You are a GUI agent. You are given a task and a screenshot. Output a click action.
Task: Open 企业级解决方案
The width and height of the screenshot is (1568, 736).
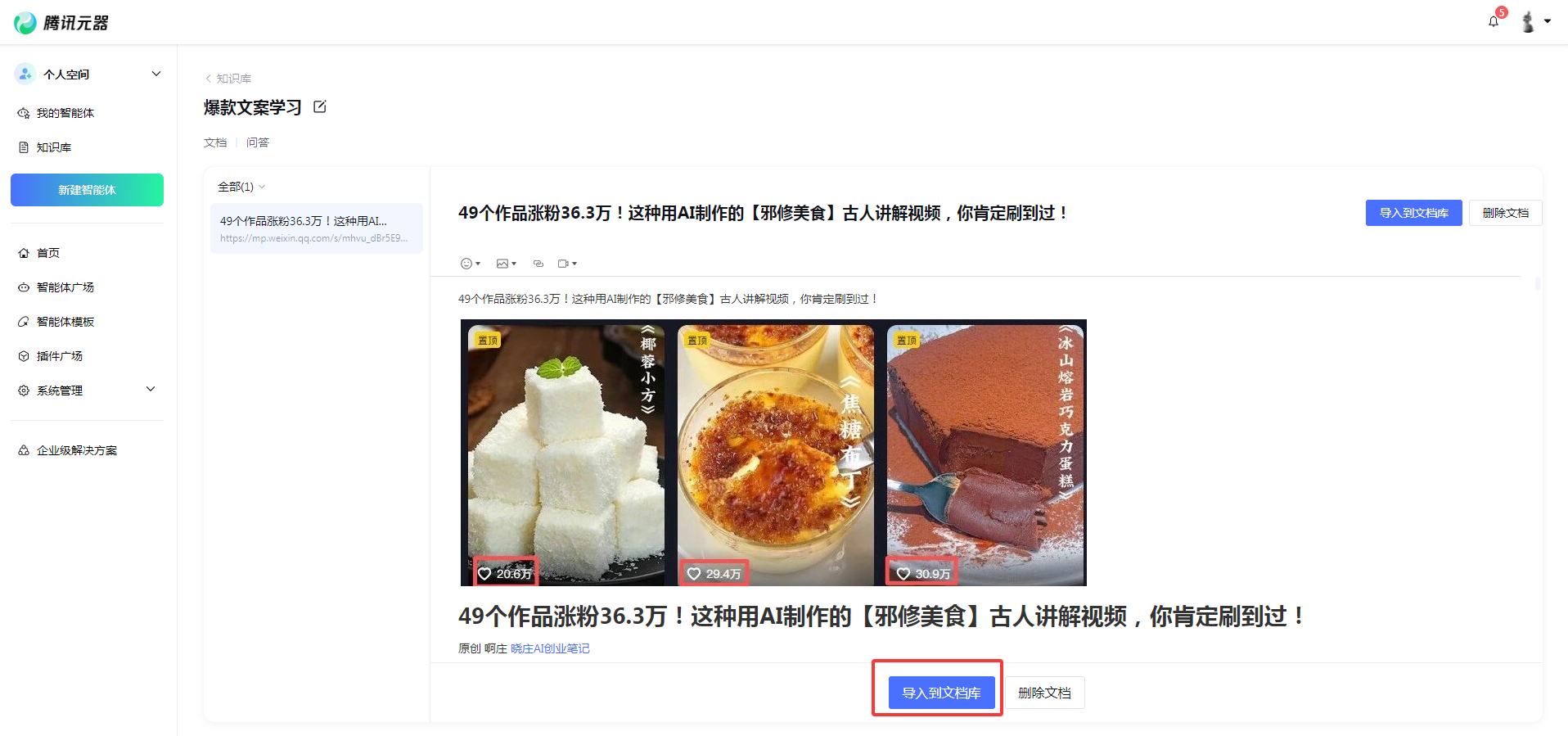(x=77, y=450)
